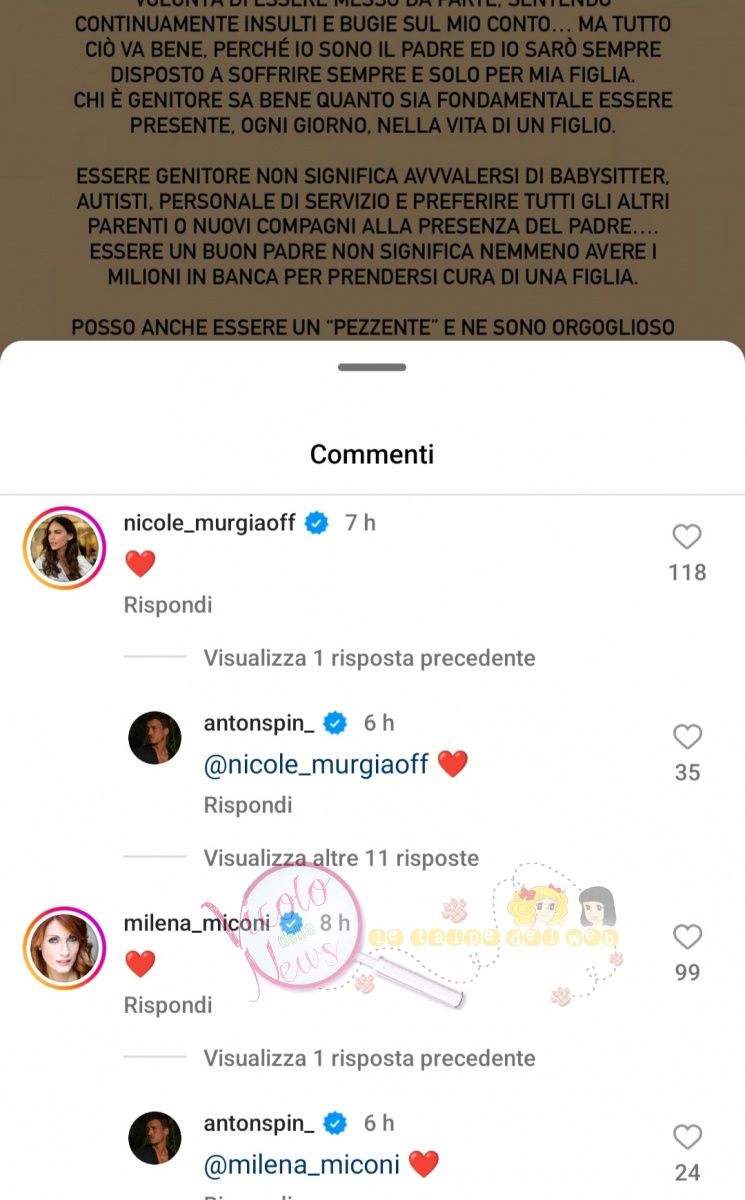Like antonspin_'s reply to @milena_miconi
The height and width of the screenshot is (1200, 745).
point(686,1137)
